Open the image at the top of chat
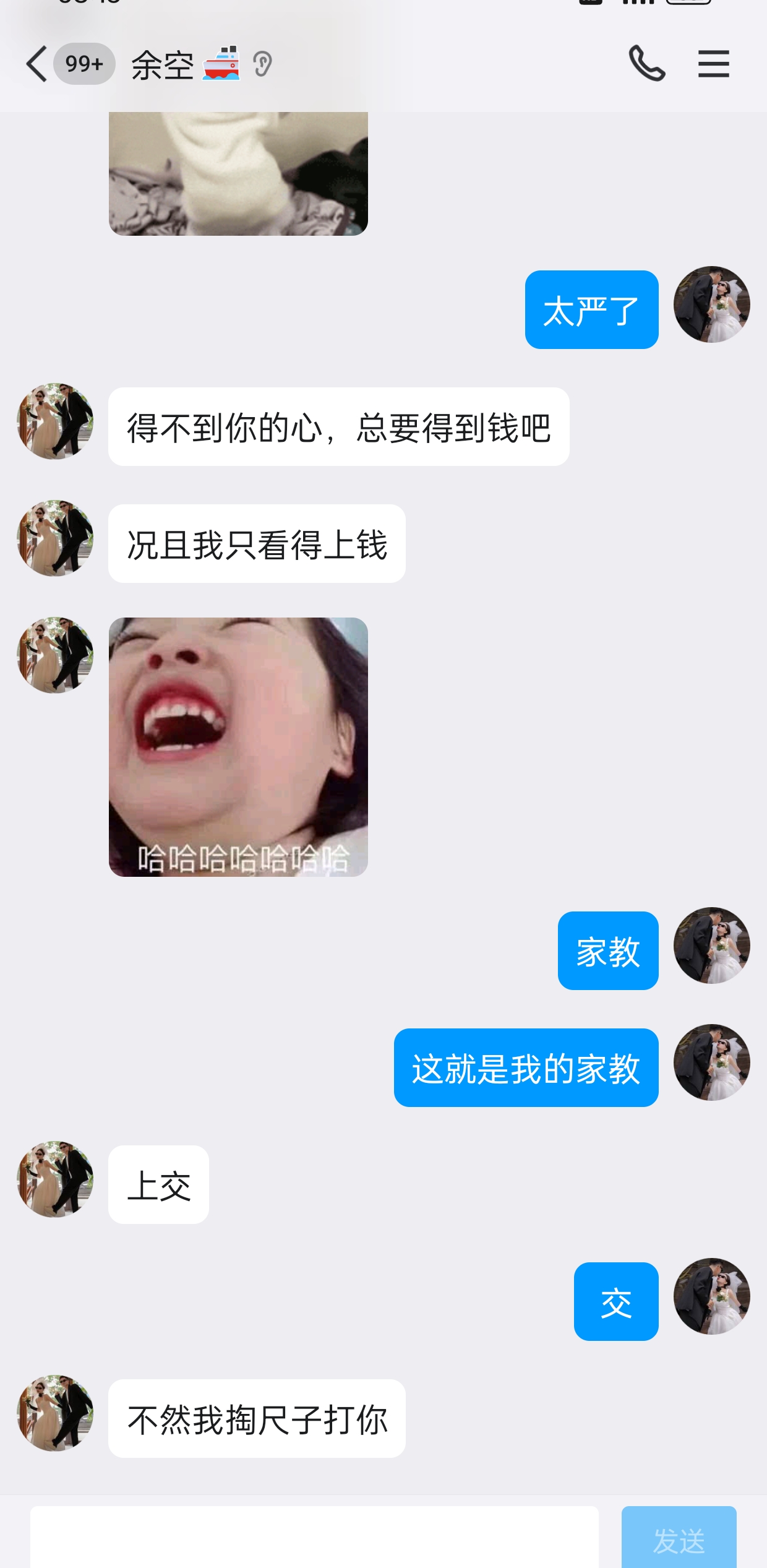Screen dimensions: 767x1568 click(238, 173)
